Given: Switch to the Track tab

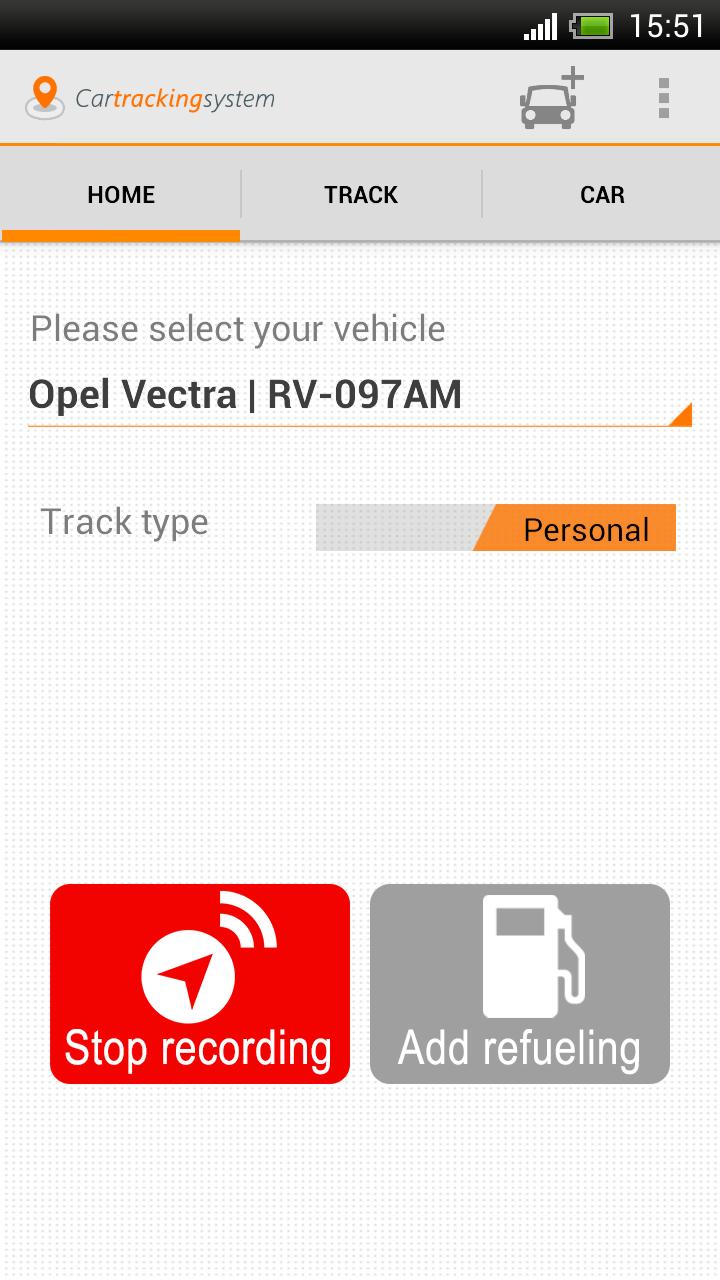Looking at the screenshot, I should click(x=361, y=195).
